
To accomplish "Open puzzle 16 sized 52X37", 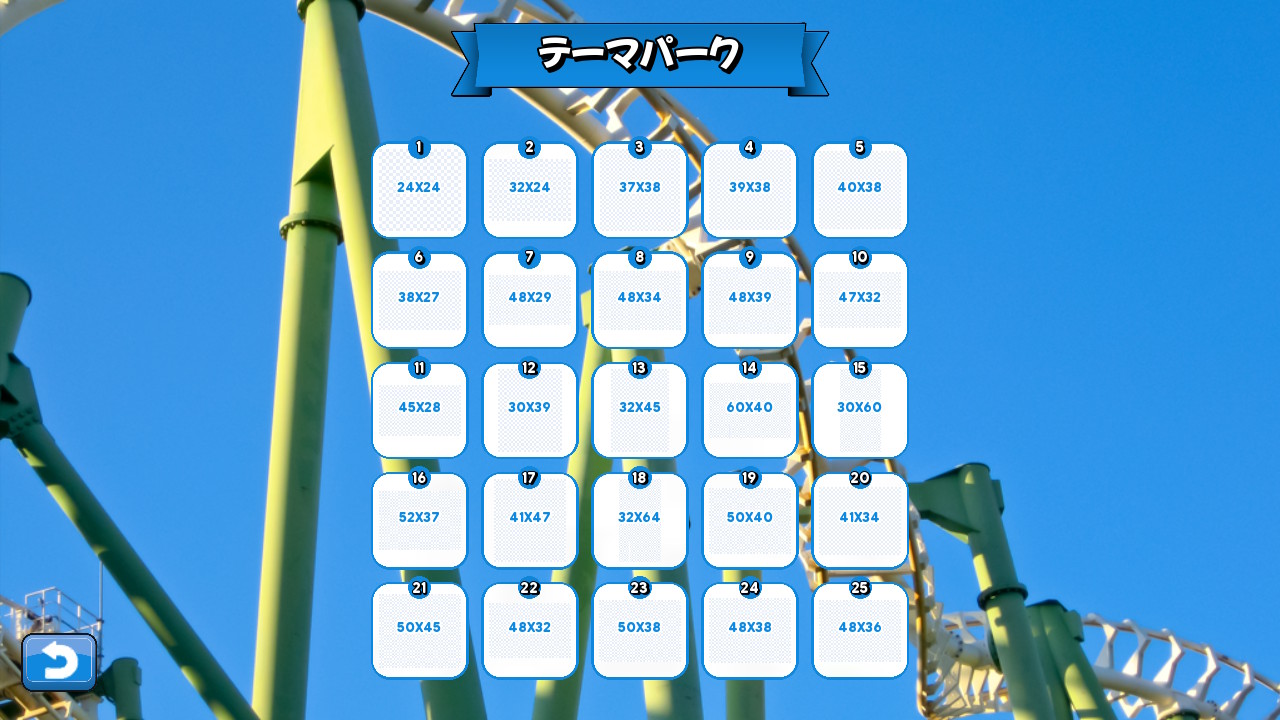I will (419, 520).
